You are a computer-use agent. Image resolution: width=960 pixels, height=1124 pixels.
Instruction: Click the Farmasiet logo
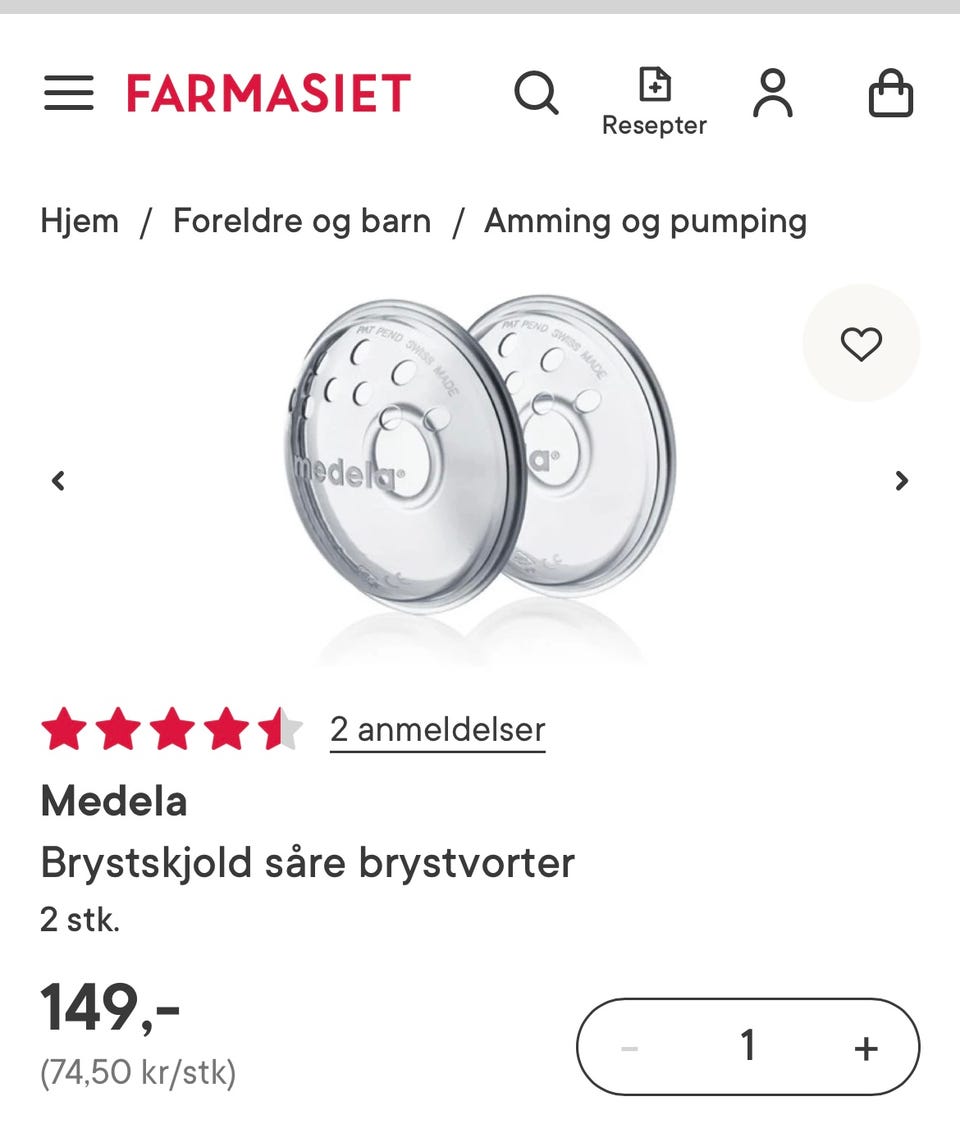point(264,92)
